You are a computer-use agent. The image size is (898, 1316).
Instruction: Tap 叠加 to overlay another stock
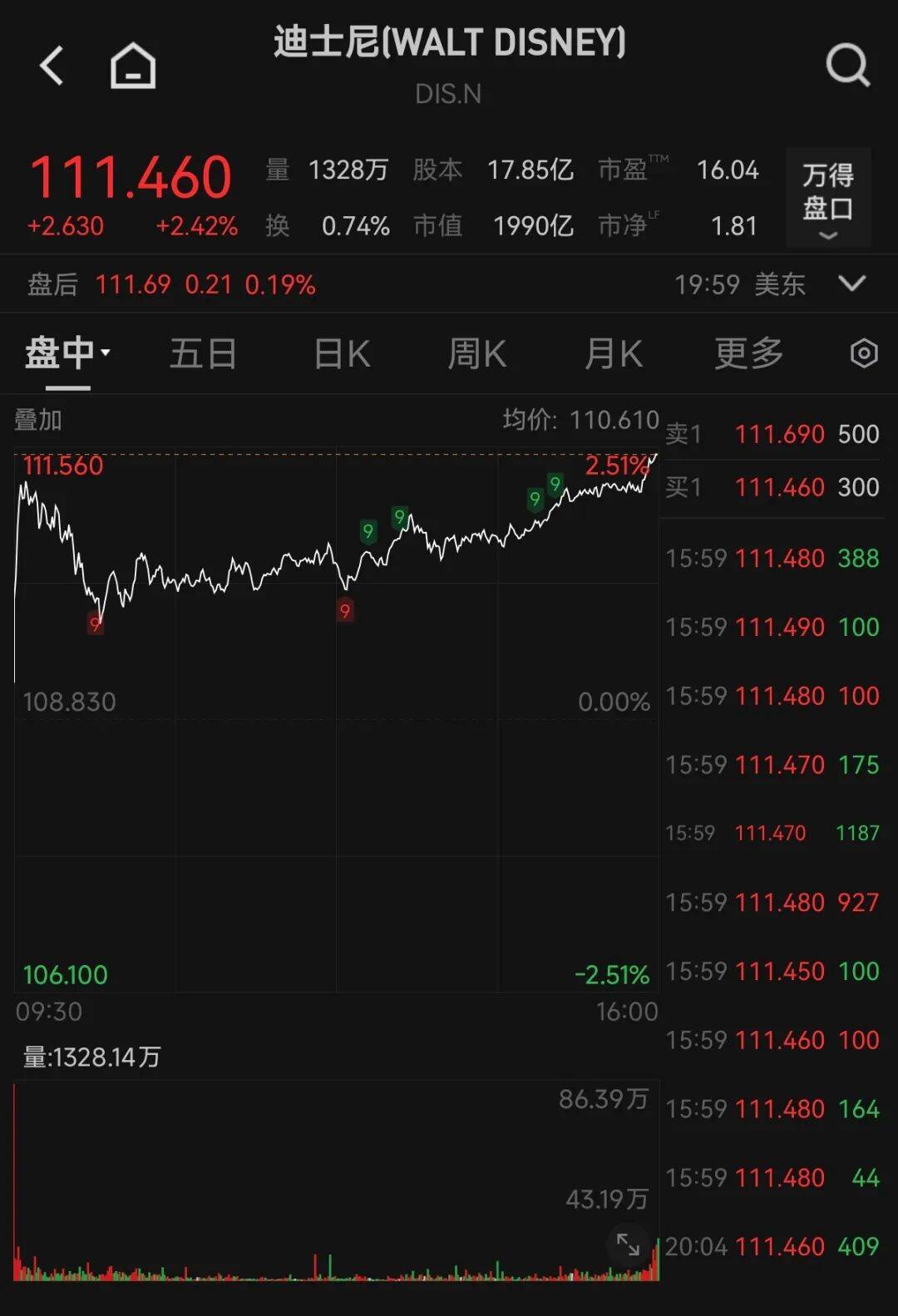click(x=38, y=421)
